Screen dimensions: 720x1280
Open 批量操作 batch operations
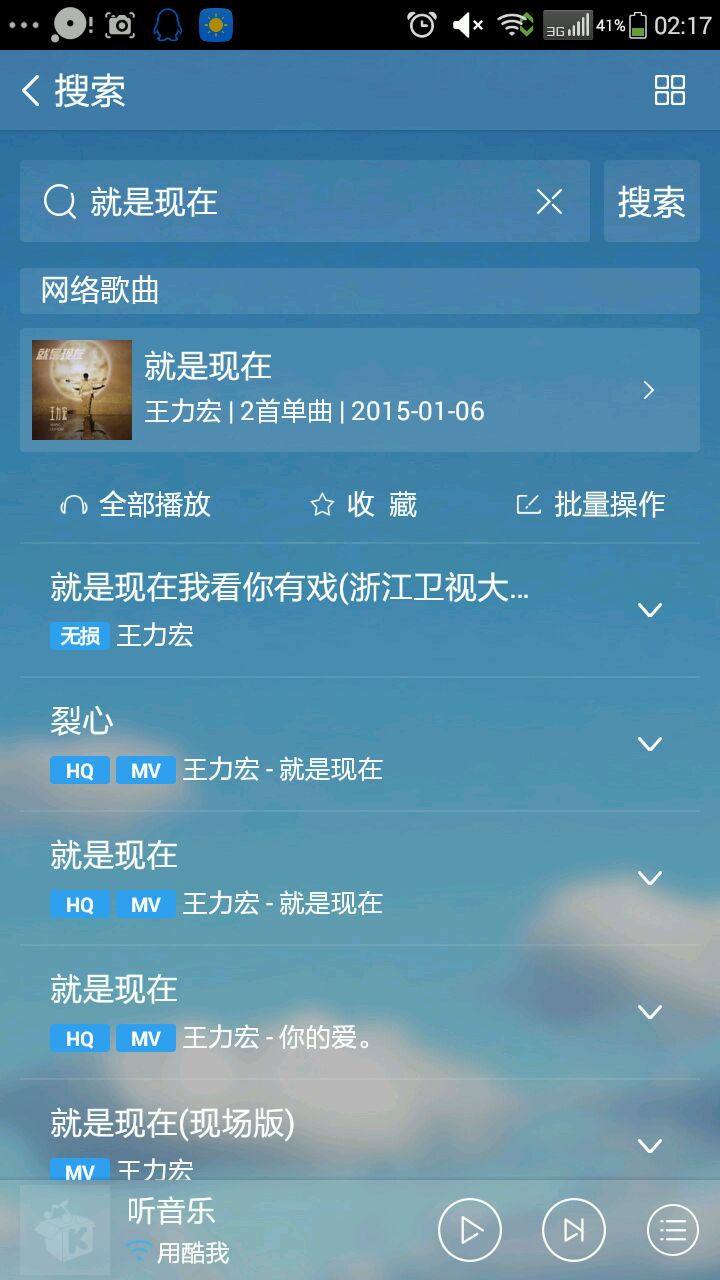coord(591,504)
